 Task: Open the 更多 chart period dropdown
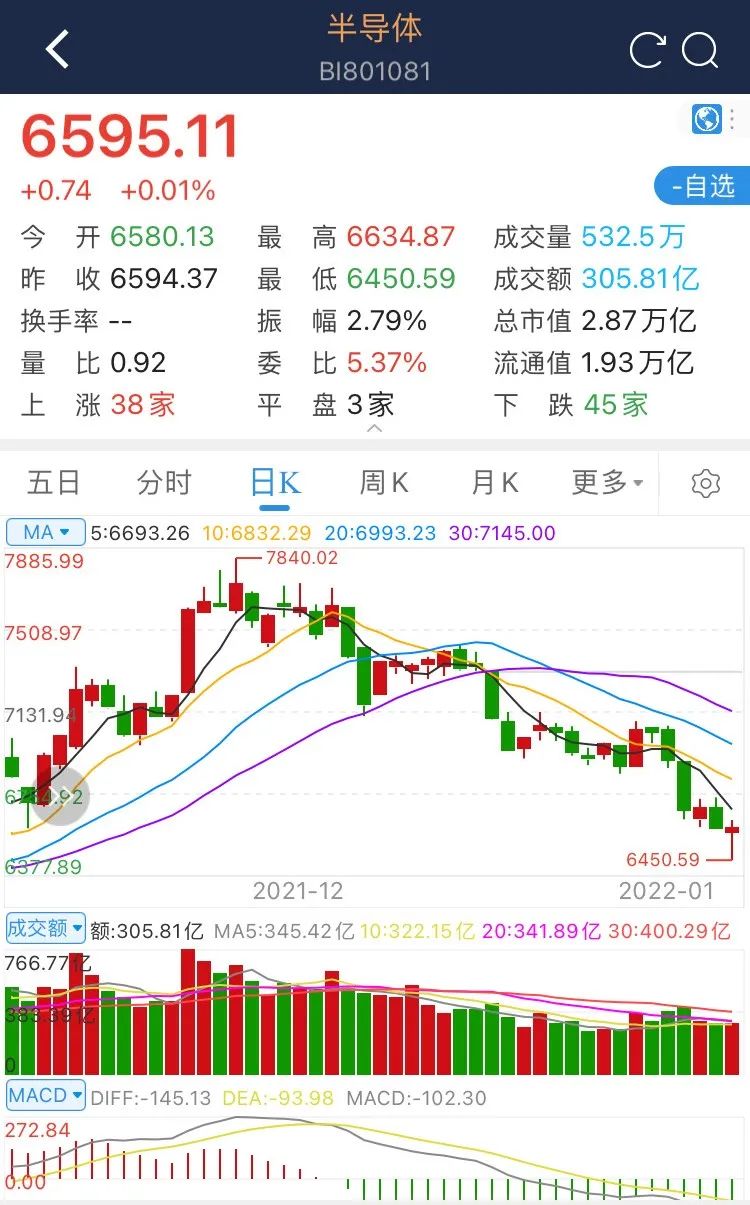607,483
